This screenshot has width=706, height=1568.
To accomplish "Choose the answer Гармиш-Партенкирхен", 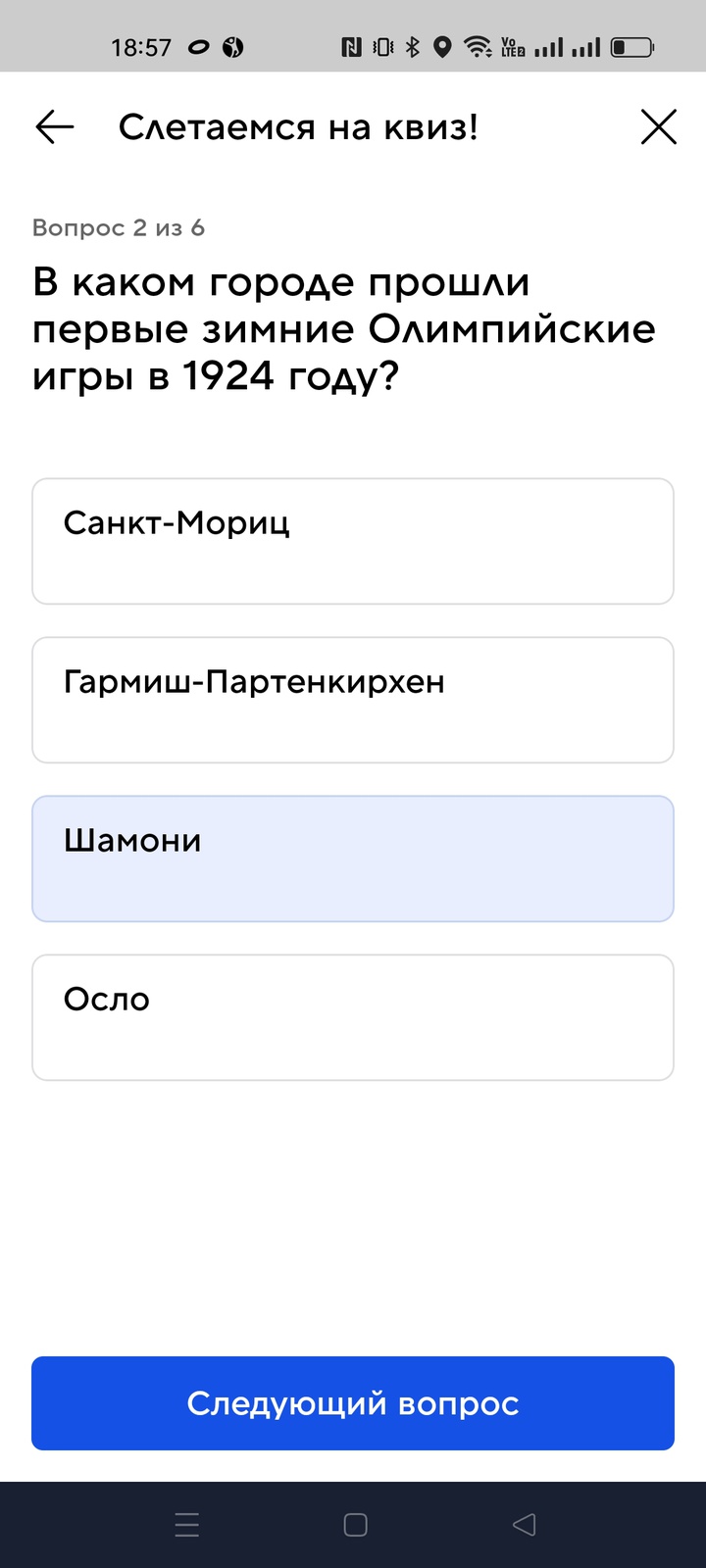I will pyautogui.click(x=353, y=700).
